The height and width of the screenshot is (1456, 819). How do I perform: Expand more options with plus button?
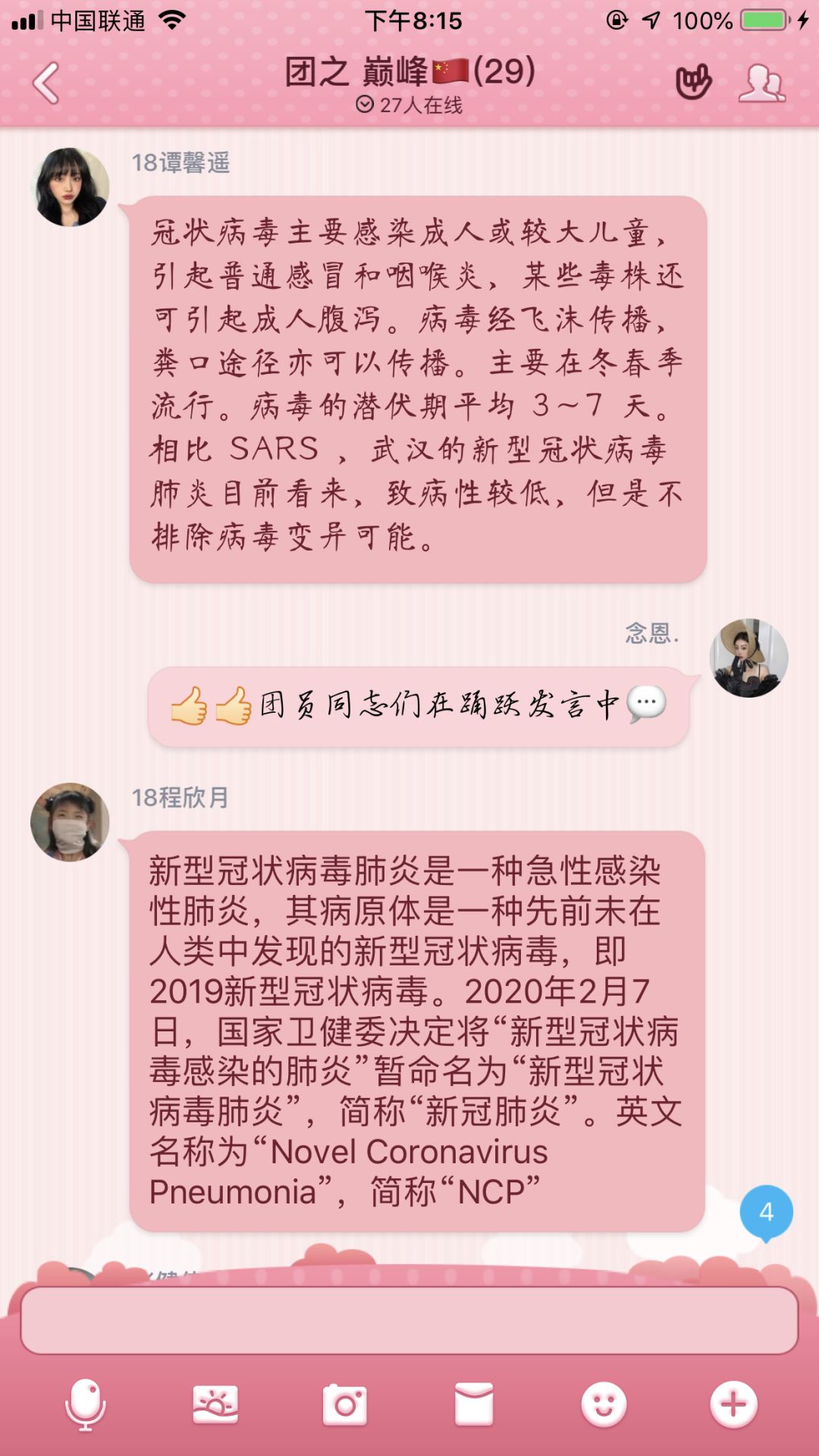pos(733,1404)
